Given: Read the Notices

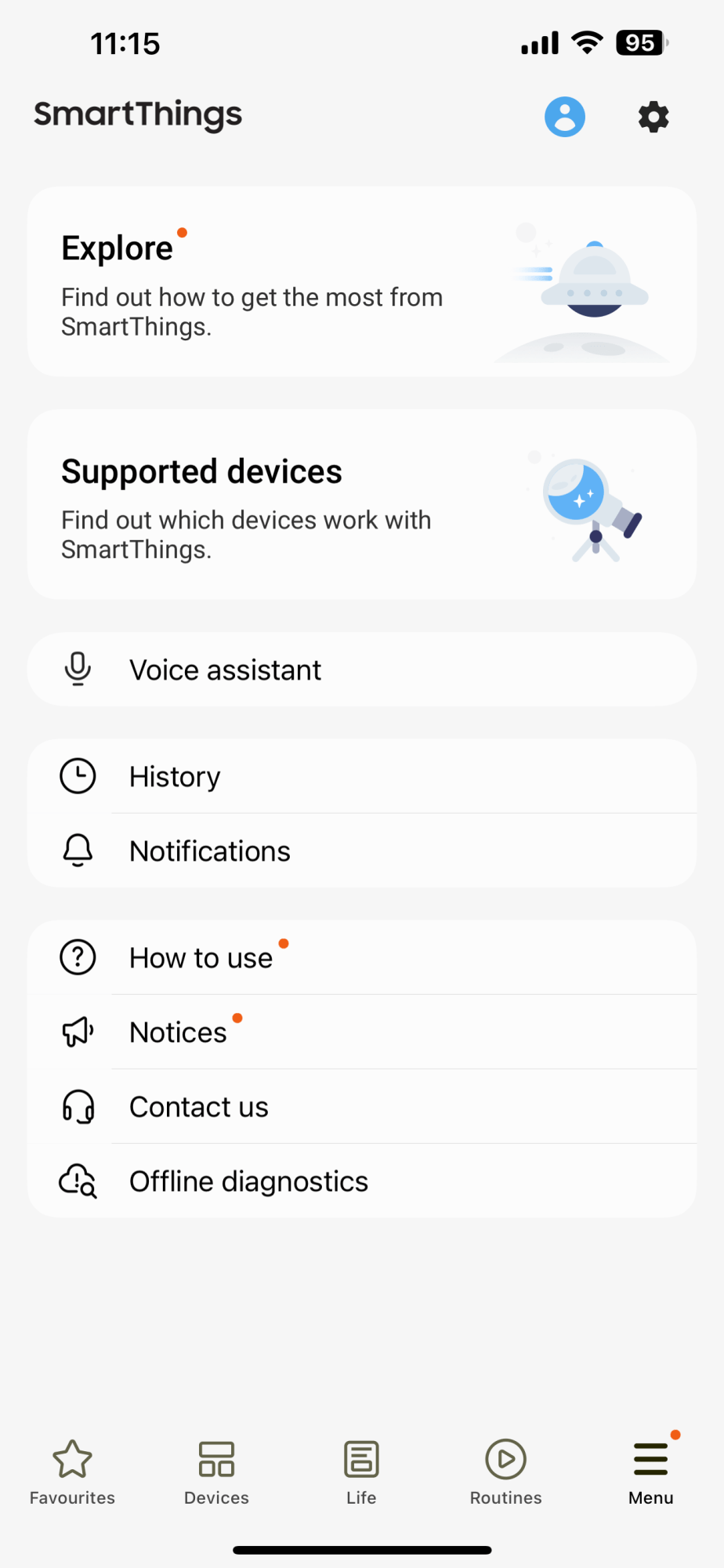Looking at the screenshot, I should 361,1032.
